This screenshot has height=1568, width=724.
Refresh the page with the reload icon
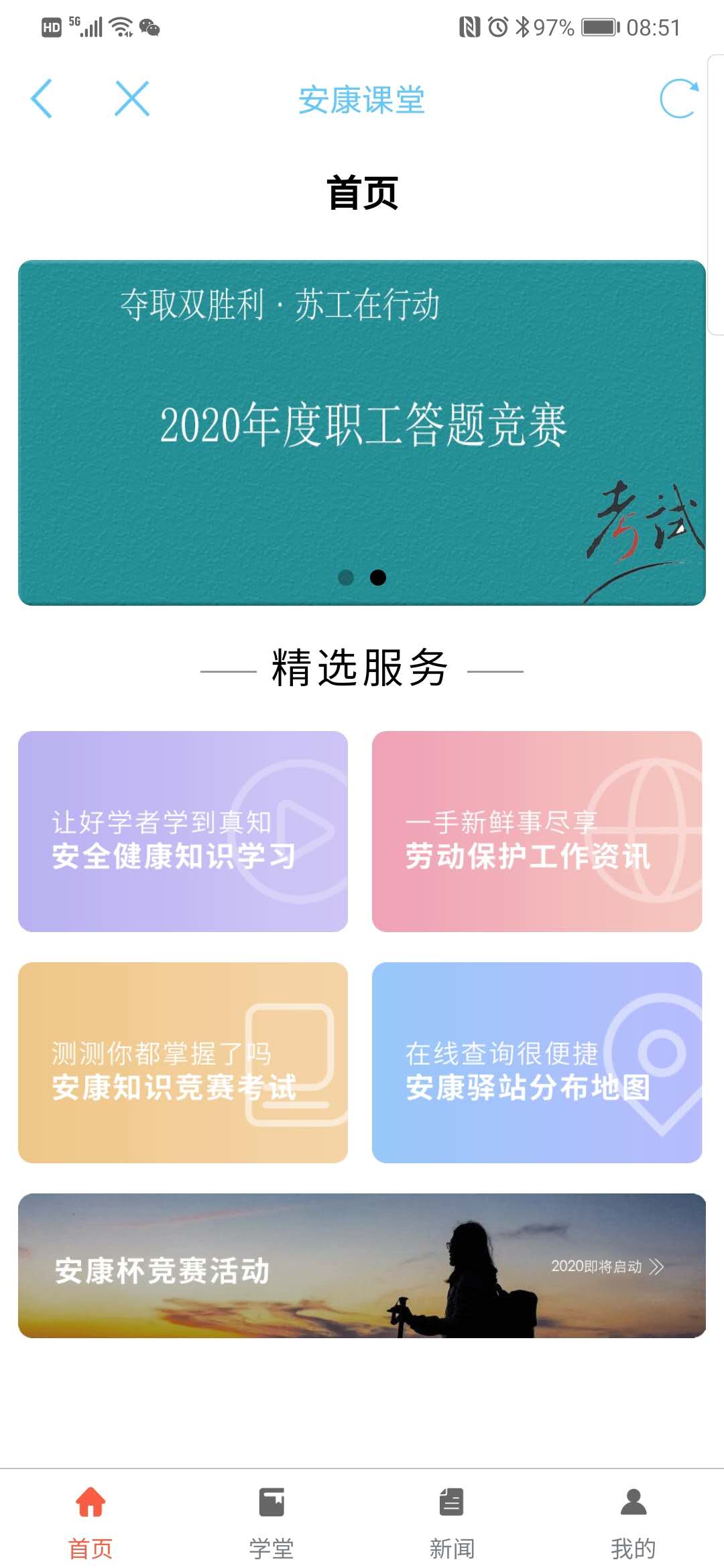[x=679, y=99]
